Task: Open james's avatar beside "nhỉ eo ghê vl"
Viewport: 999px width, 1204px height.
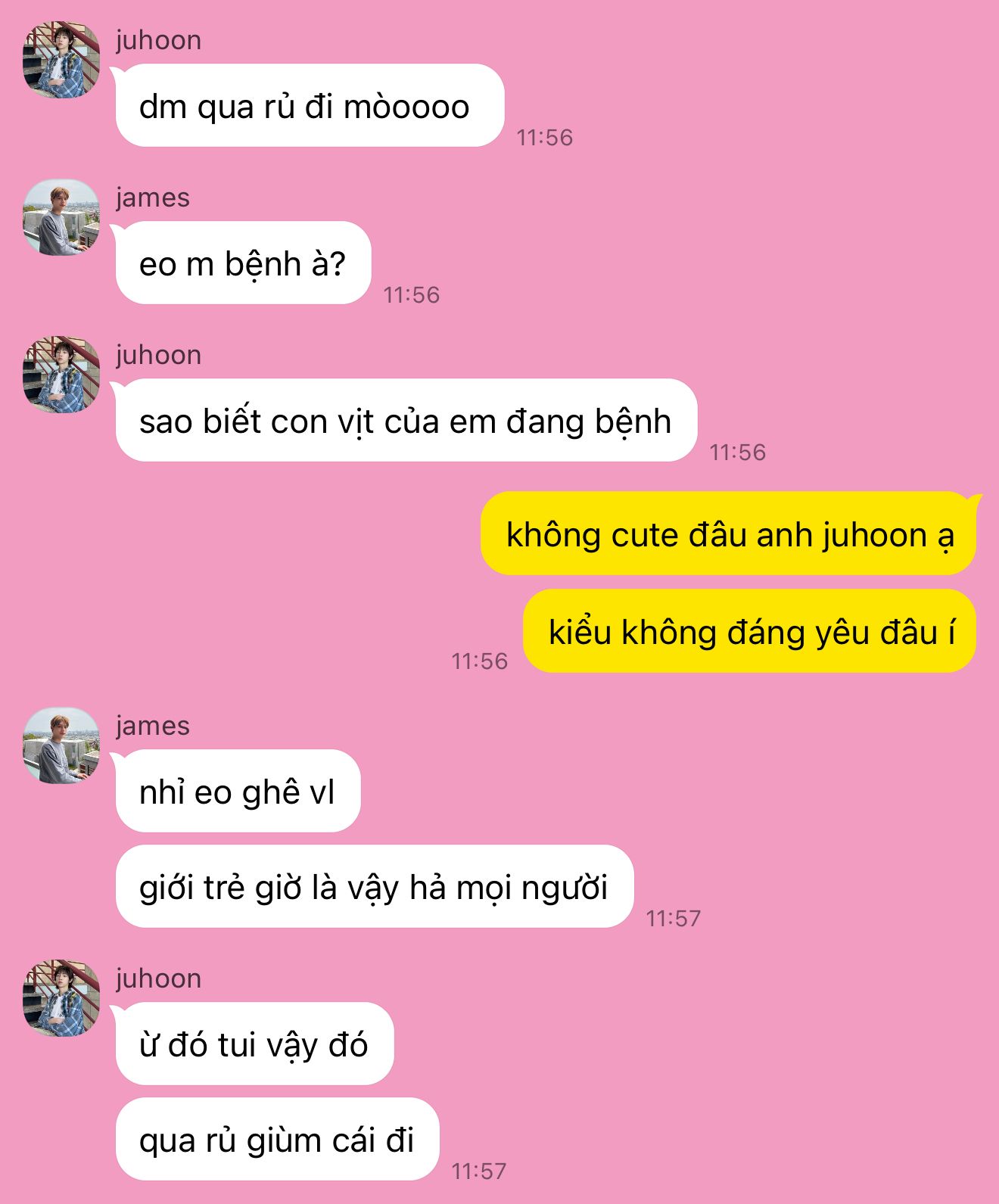Action: coord(61,745)
